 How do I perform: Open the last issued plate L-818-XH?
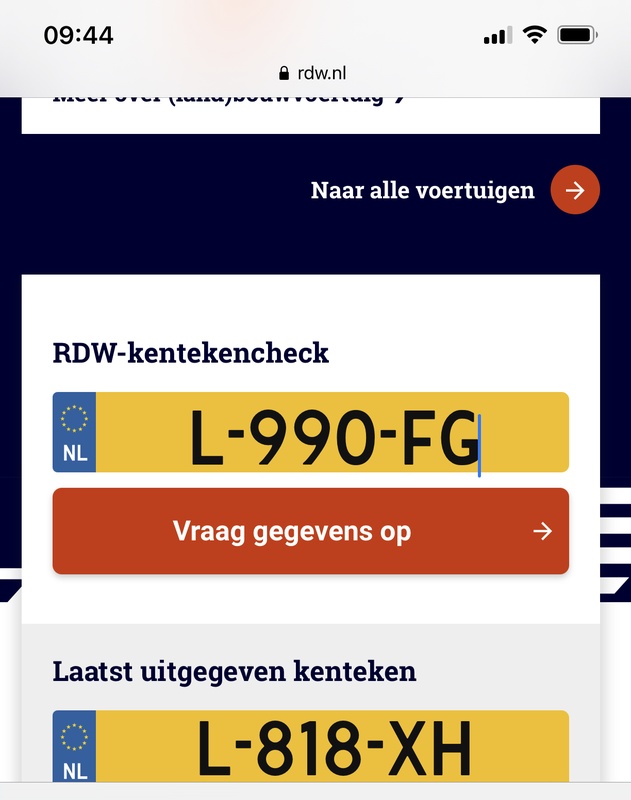(x=332, y=748)
